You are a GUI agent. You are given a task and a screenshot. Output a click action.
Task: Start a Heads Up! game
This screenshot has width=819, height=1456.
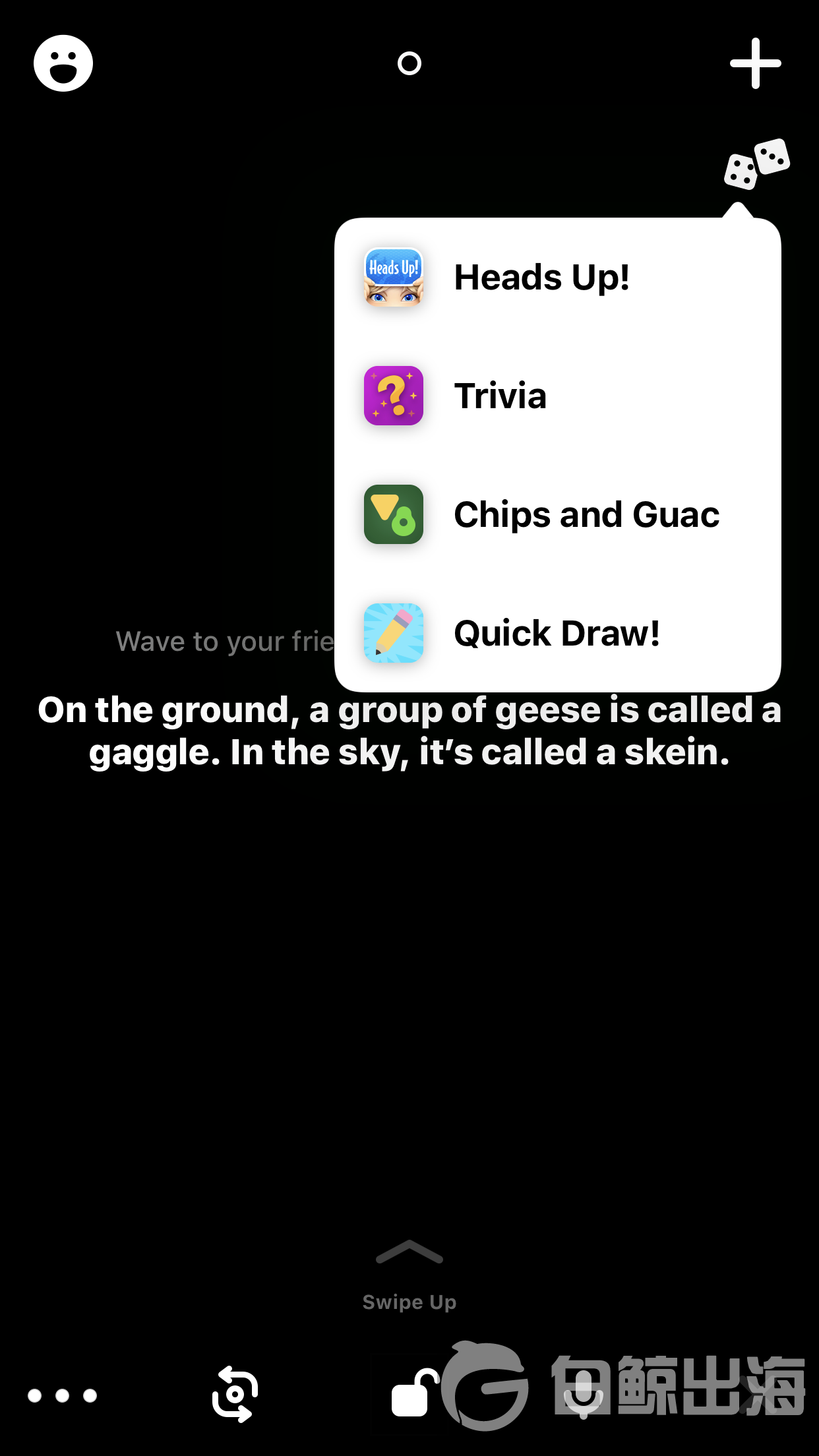tap(541, 277)
